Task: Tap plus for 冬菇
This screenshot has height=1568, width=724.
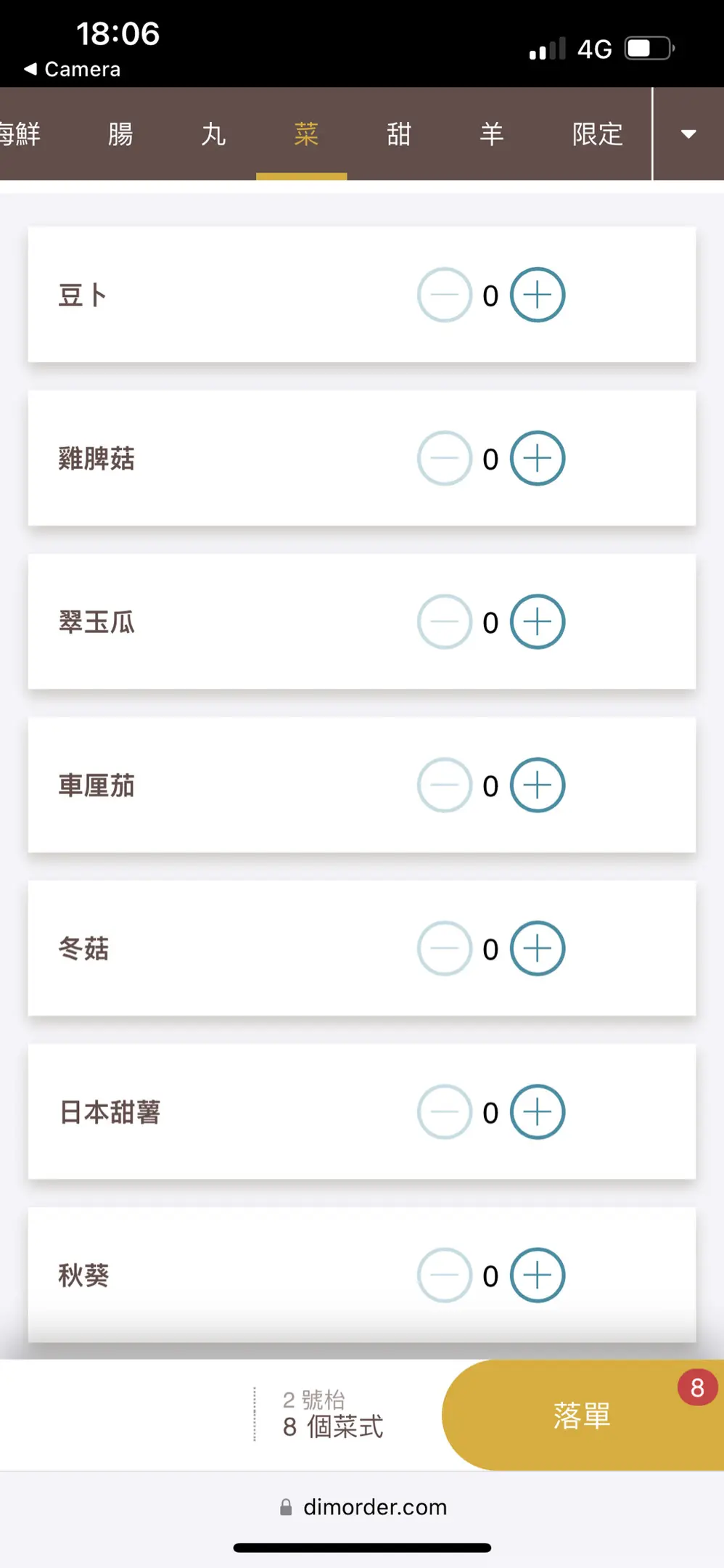Action: pyautogui.click(x=538, y=948)
